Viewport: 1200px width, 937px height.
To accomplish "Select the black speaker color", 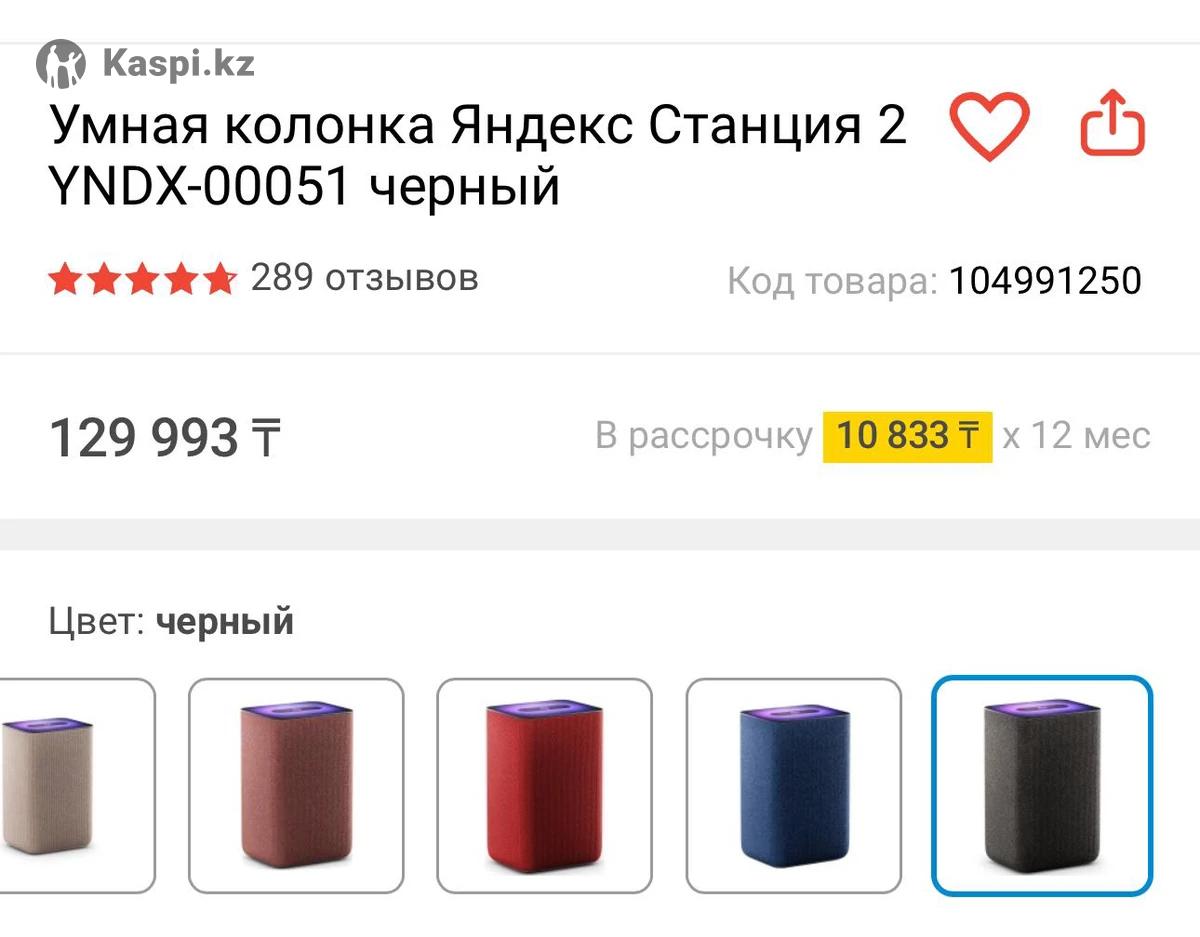I will (1042, 785).
